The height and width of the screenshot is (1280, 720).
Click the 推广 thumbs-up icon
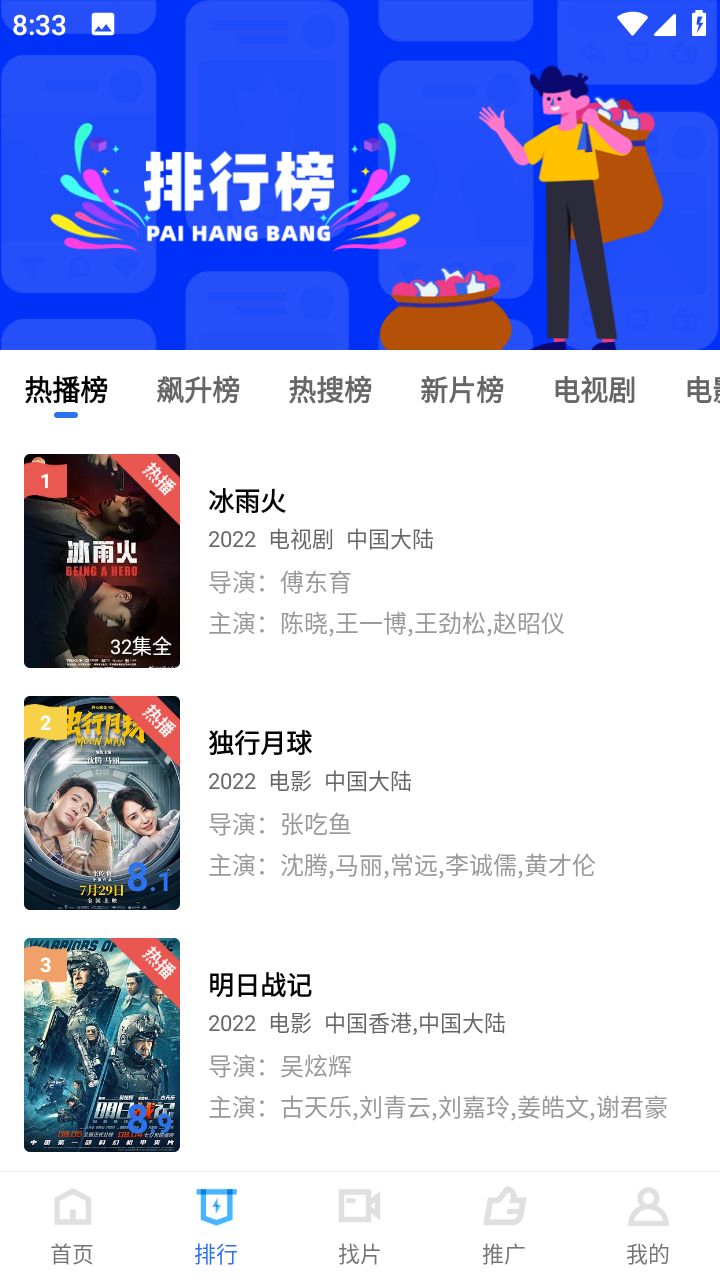click(x=504, y=1207)
